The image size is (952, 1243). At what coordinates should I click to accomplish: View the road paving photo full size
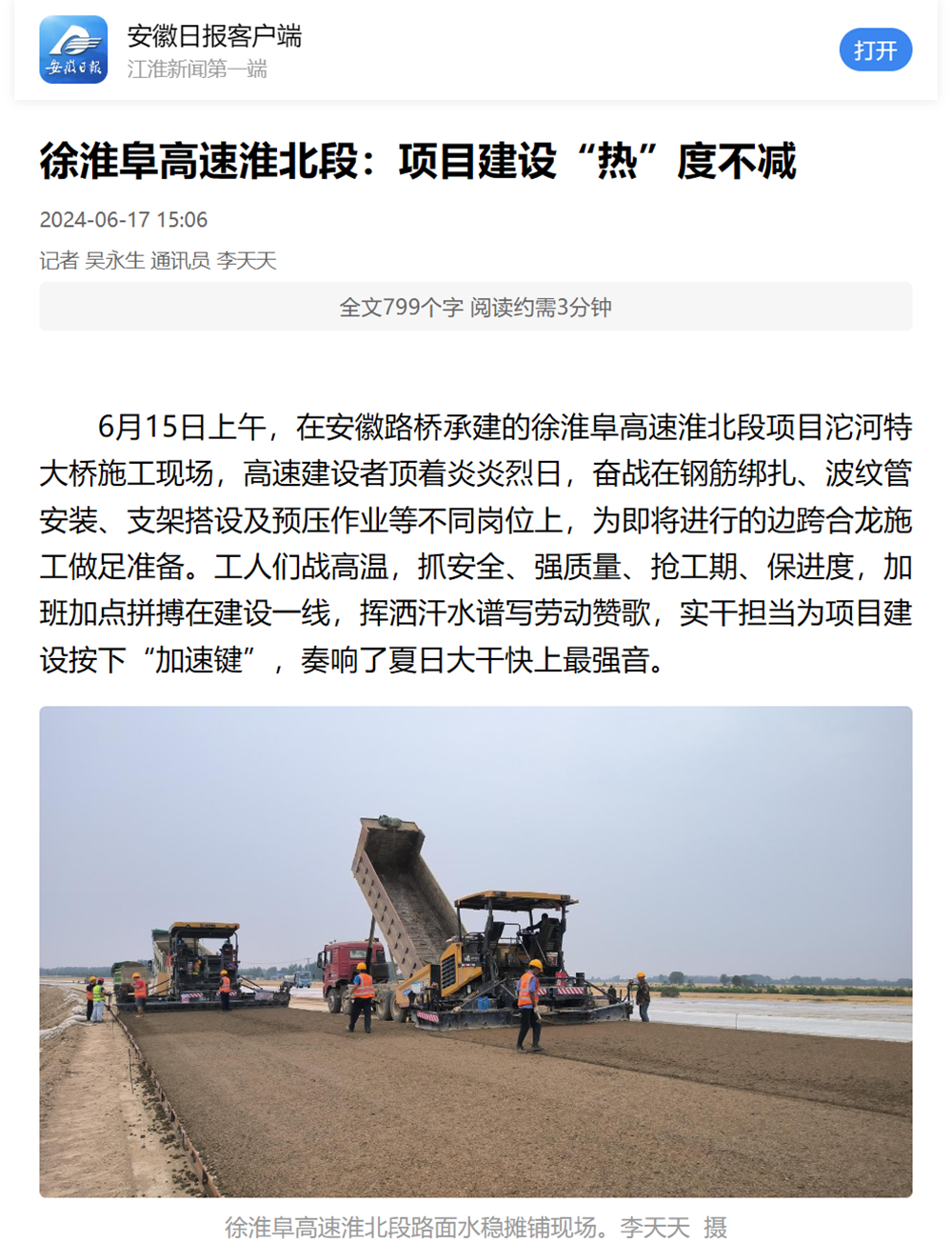click(x=475, y=951)
